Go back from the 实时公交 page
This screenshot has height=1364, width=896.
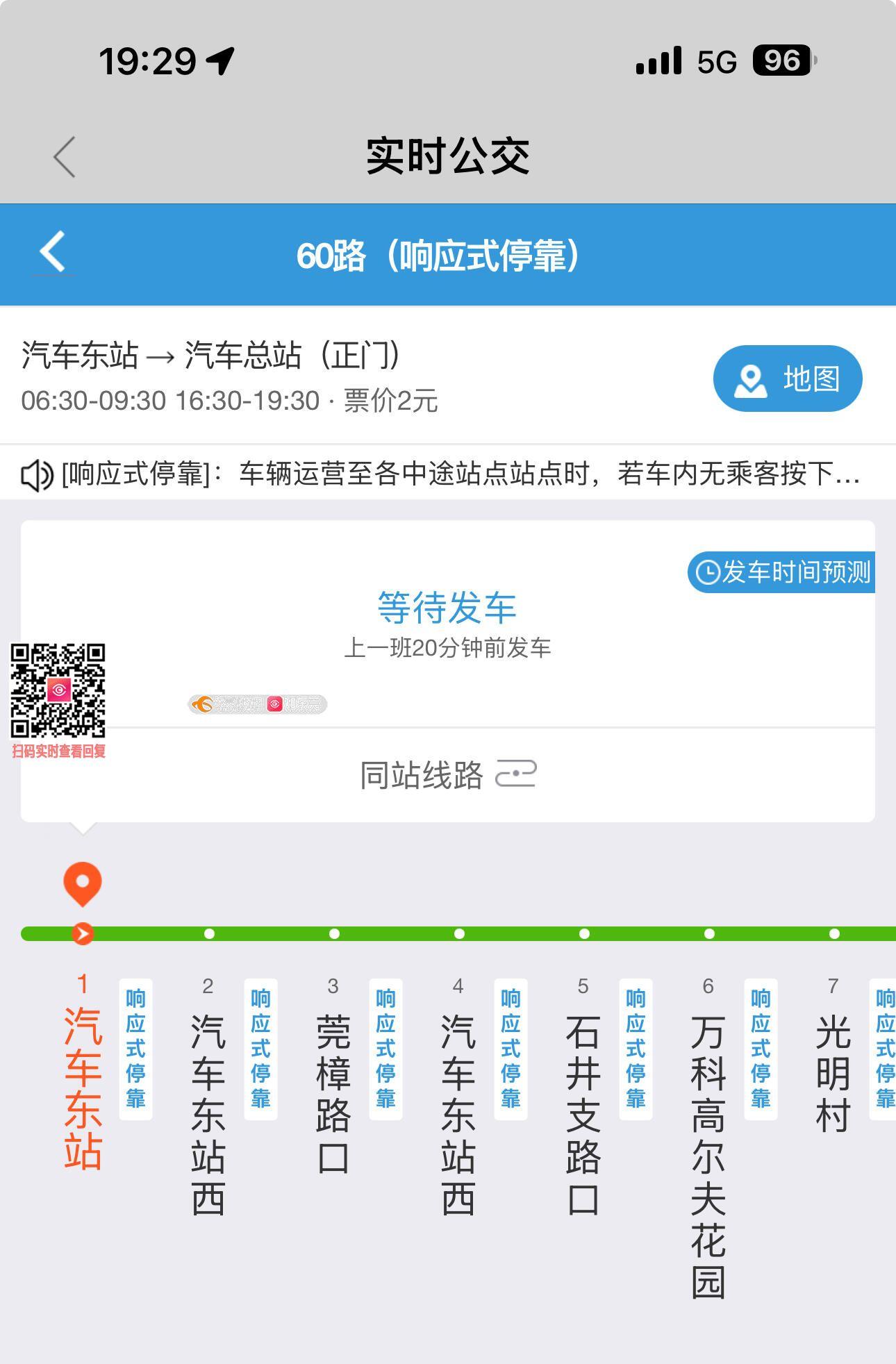(x=65, y=157)
